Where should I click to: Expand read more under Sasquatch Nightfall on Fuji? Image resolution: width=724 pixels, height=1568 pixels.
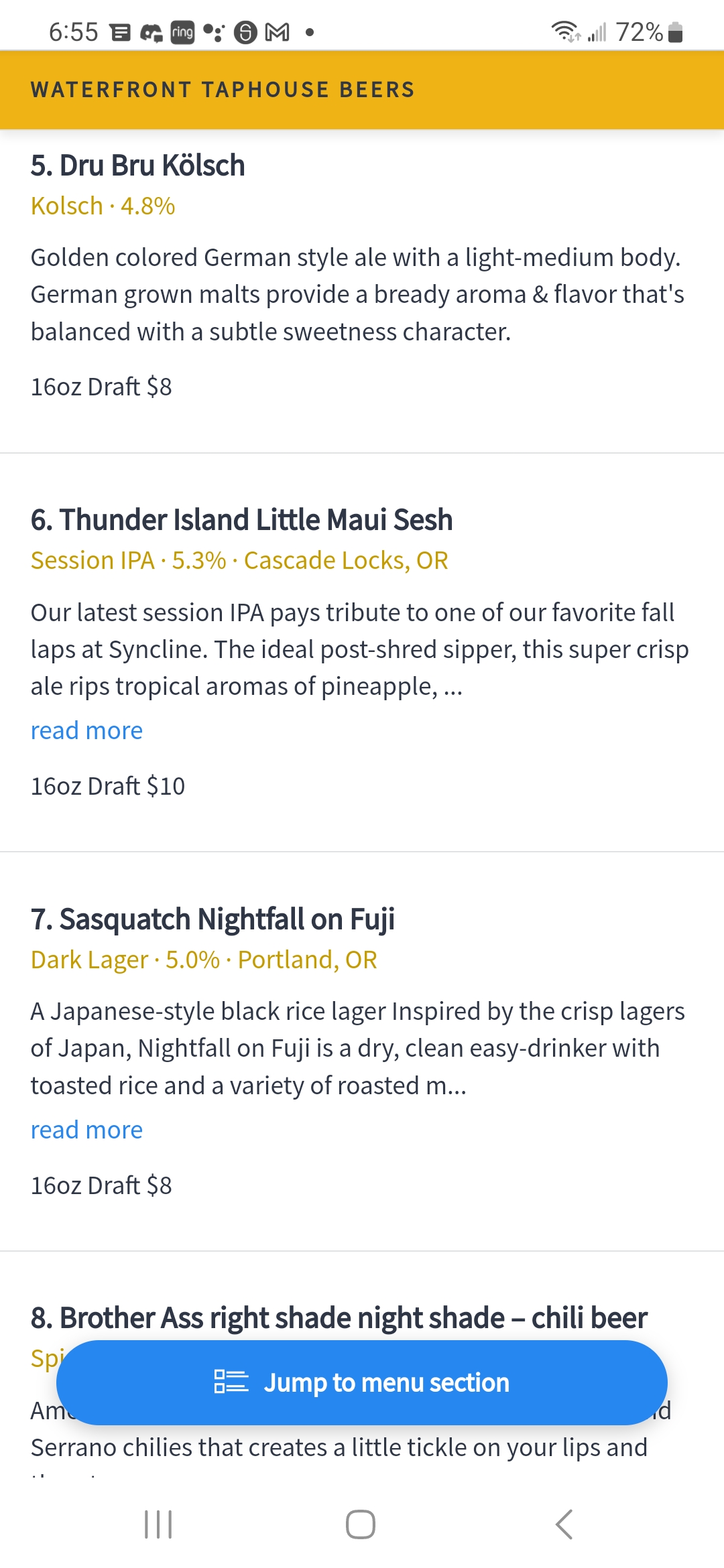(x=86, y=1130)
